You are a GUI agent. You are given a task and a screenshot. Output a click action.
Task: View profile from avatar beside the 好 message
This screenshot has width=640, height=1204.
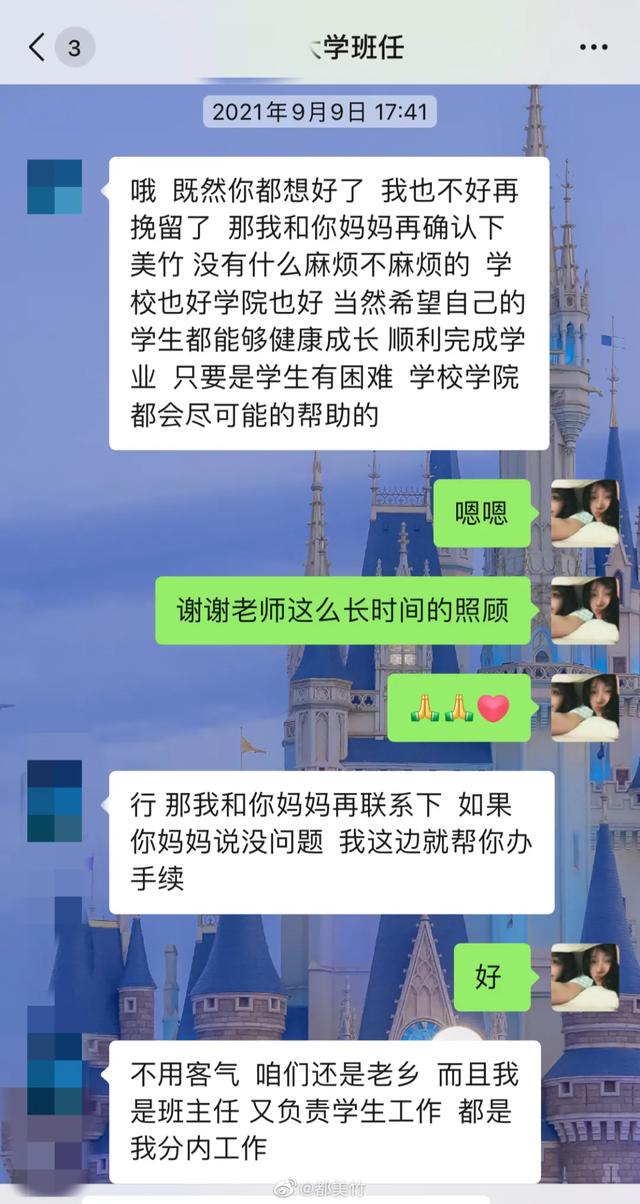pyautogui.click(x=585, y=976)
